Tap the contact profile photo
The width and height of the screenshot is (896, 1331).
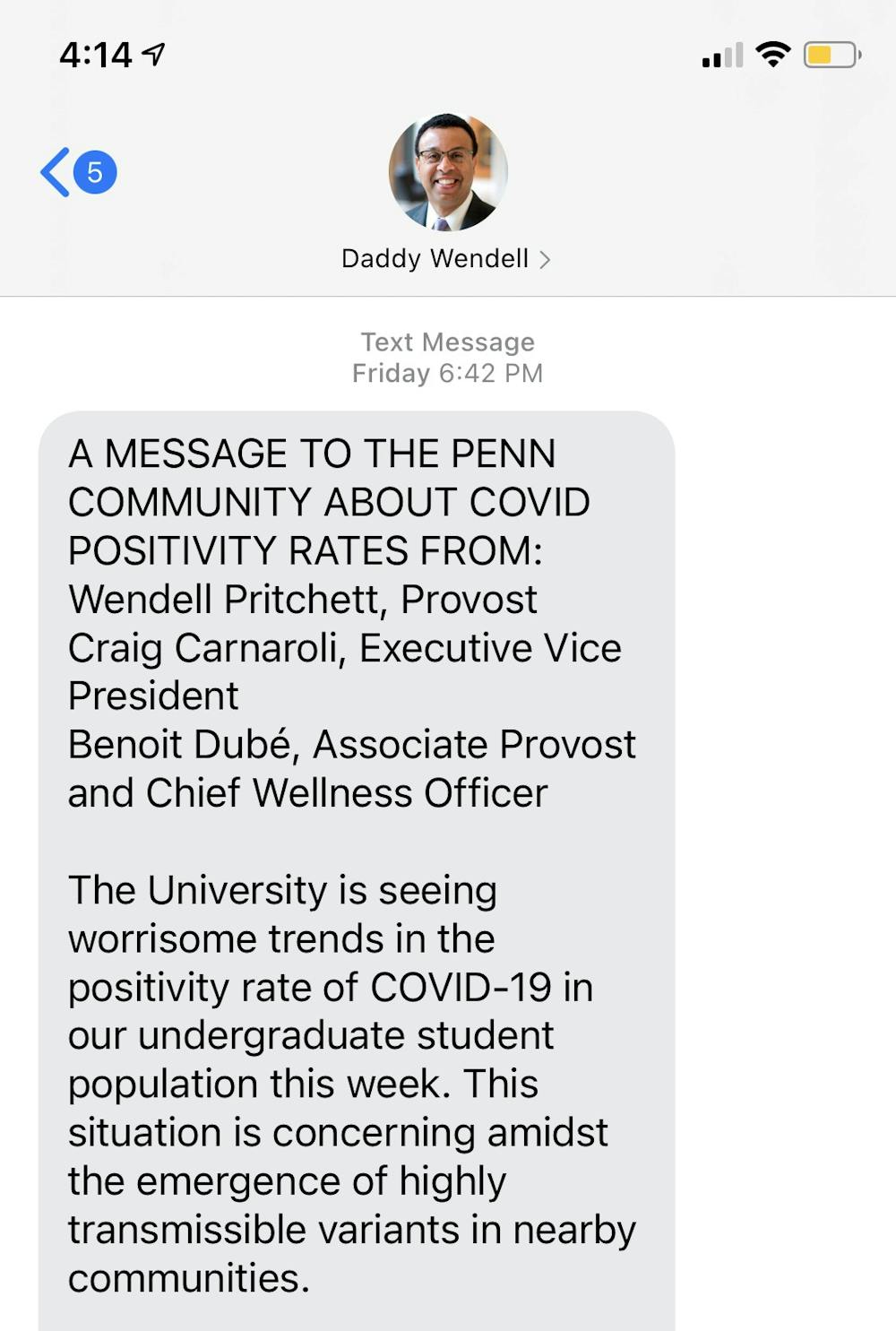pos(447,172)
